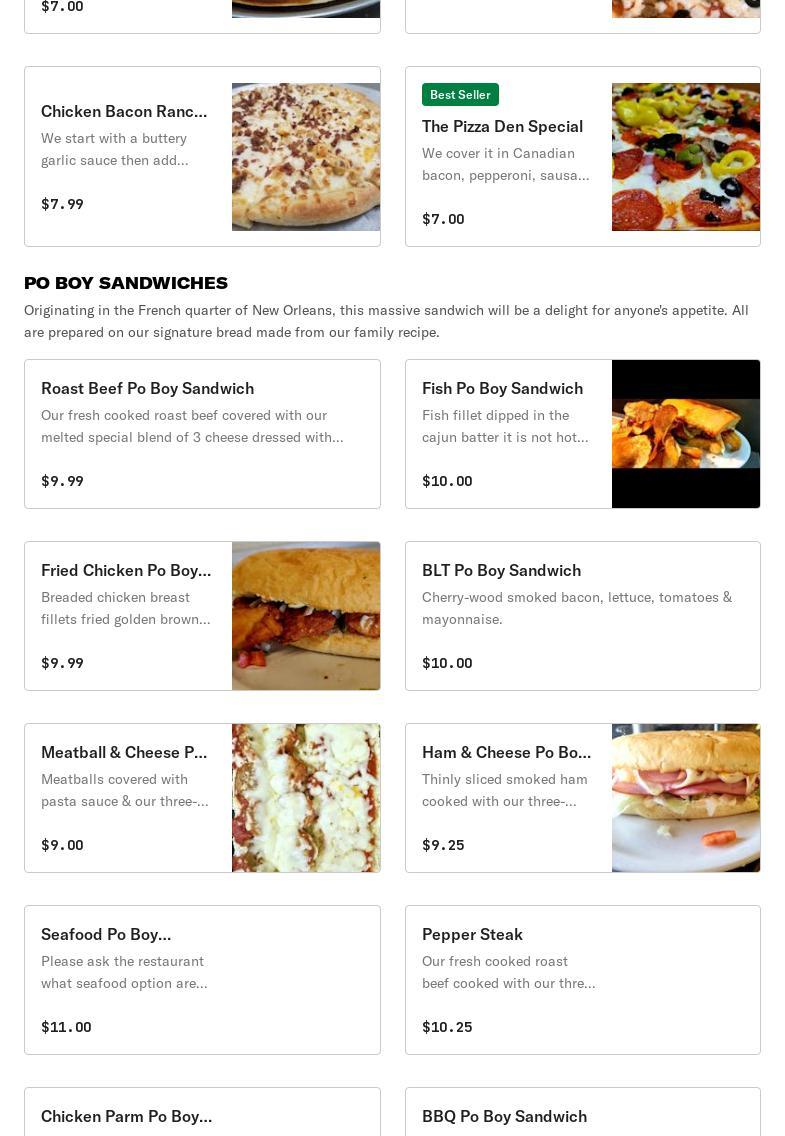
Task: Choose the Fried Chicken Po Boy card
Action: pyautogui.click(x=202, y=616)
